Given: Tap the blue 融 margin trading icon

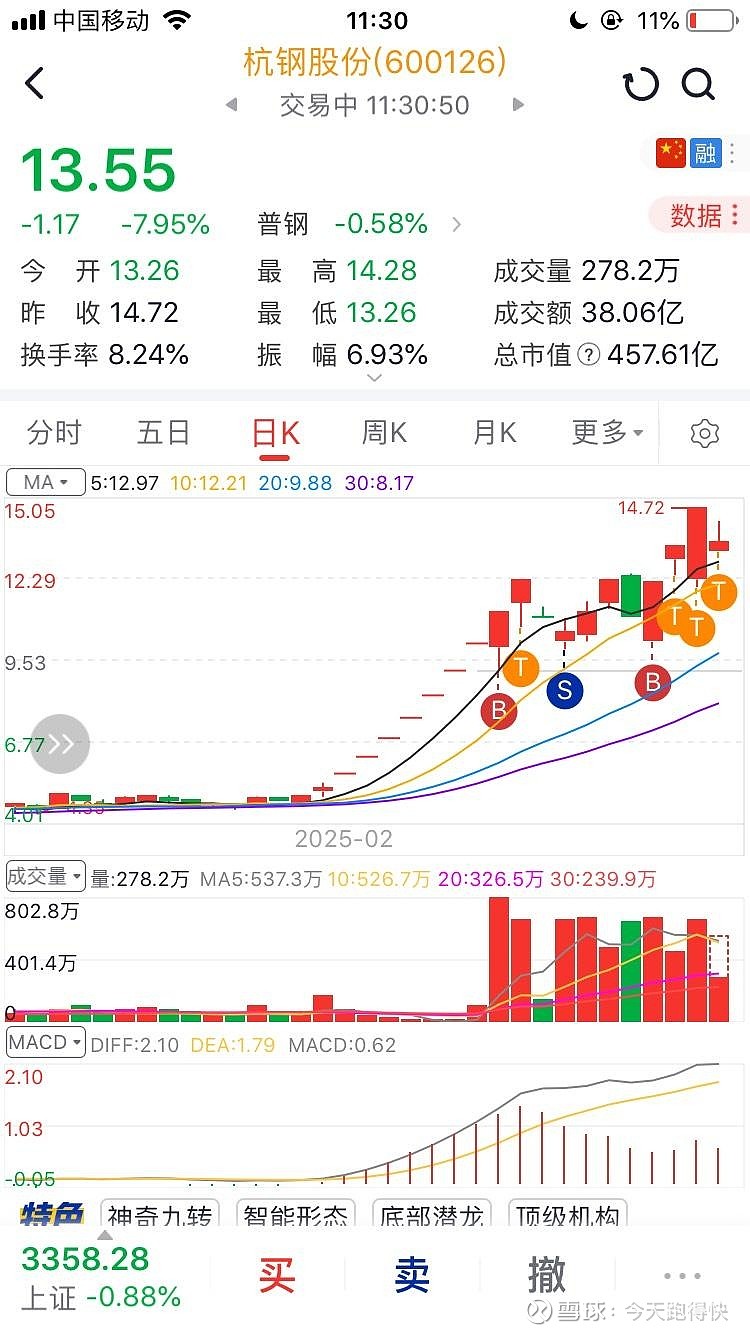Looking at the screenshot, I should (706, 152).
